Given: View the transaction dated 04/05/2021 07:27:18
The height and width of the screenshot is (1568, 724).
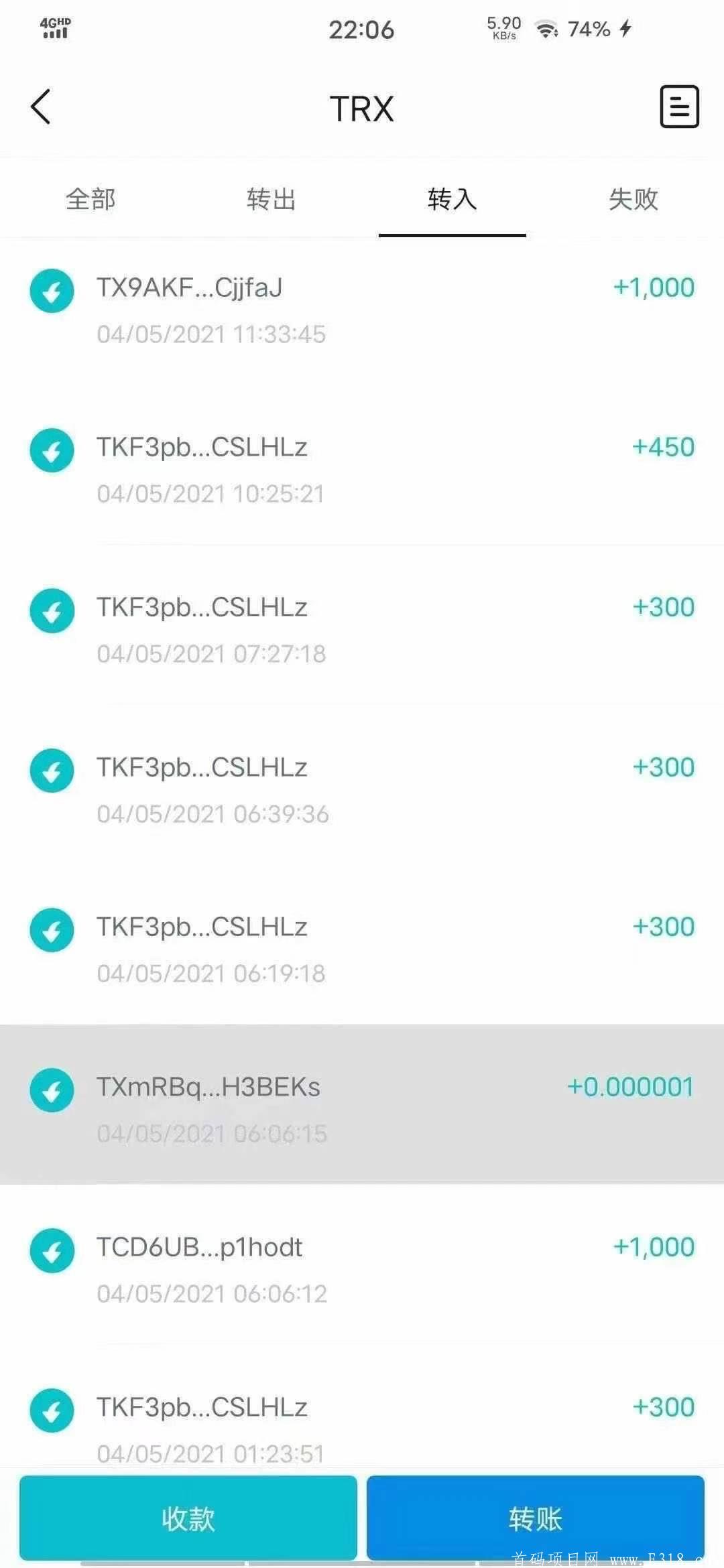Looking at the screenshot, I should (x=362, y=630).
